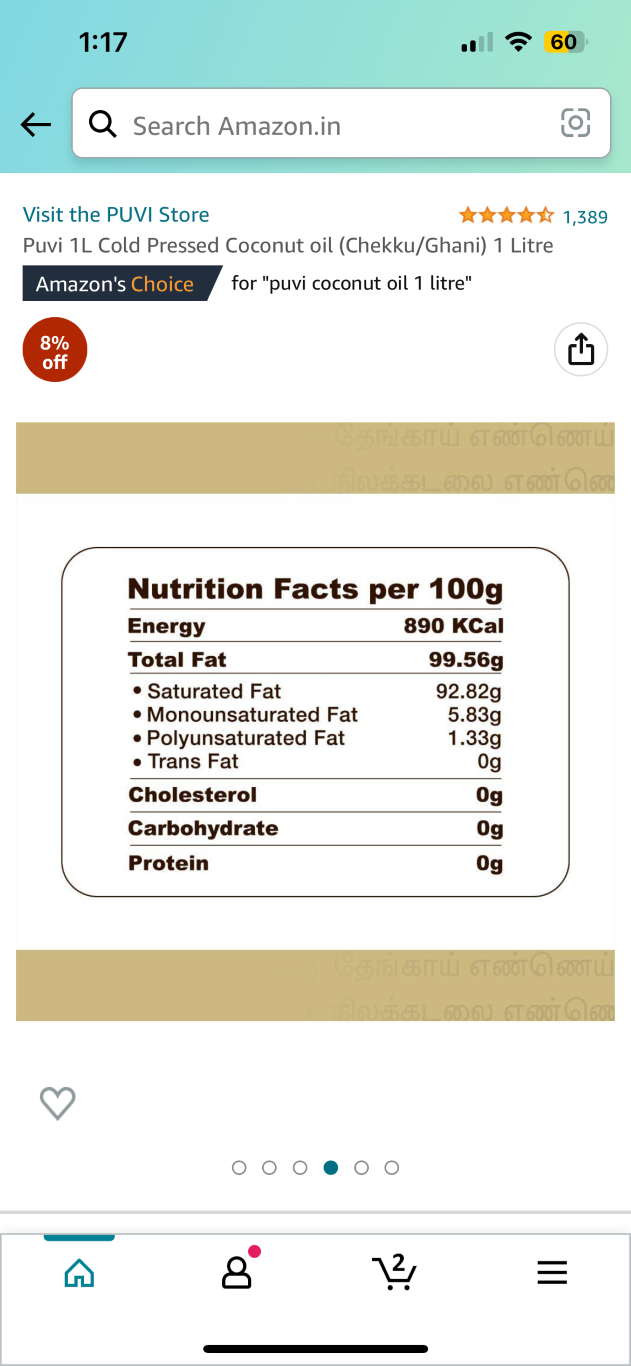Open the account profile tab
631x1366 pixels.
coord(236,1272)
